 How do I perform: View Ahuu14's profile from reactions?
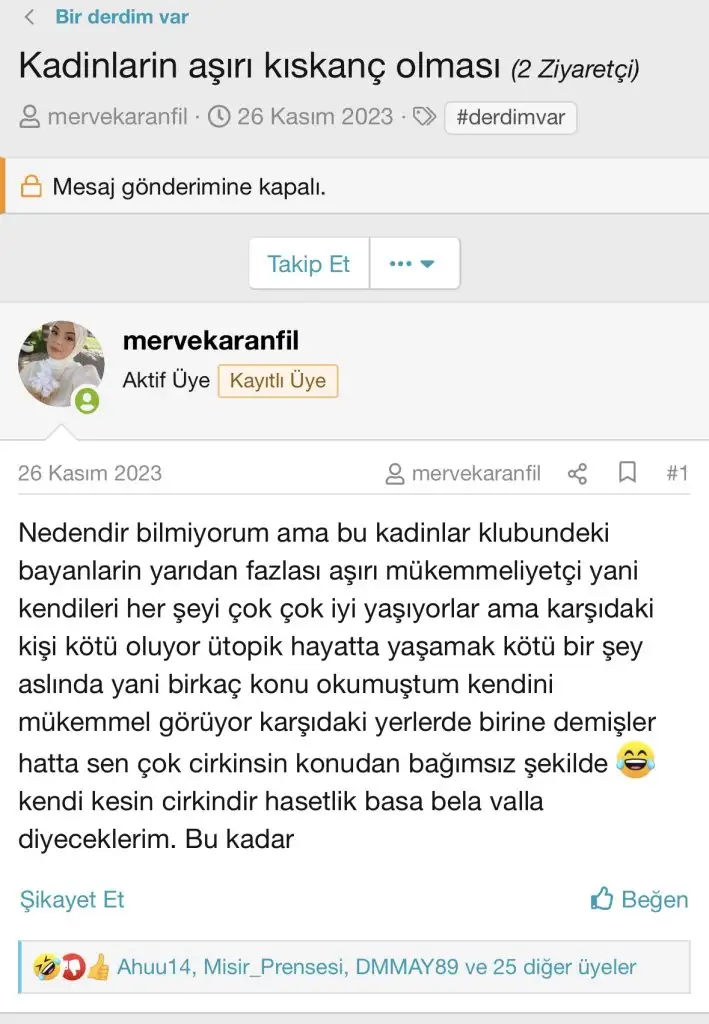click(x=156, y=967)
